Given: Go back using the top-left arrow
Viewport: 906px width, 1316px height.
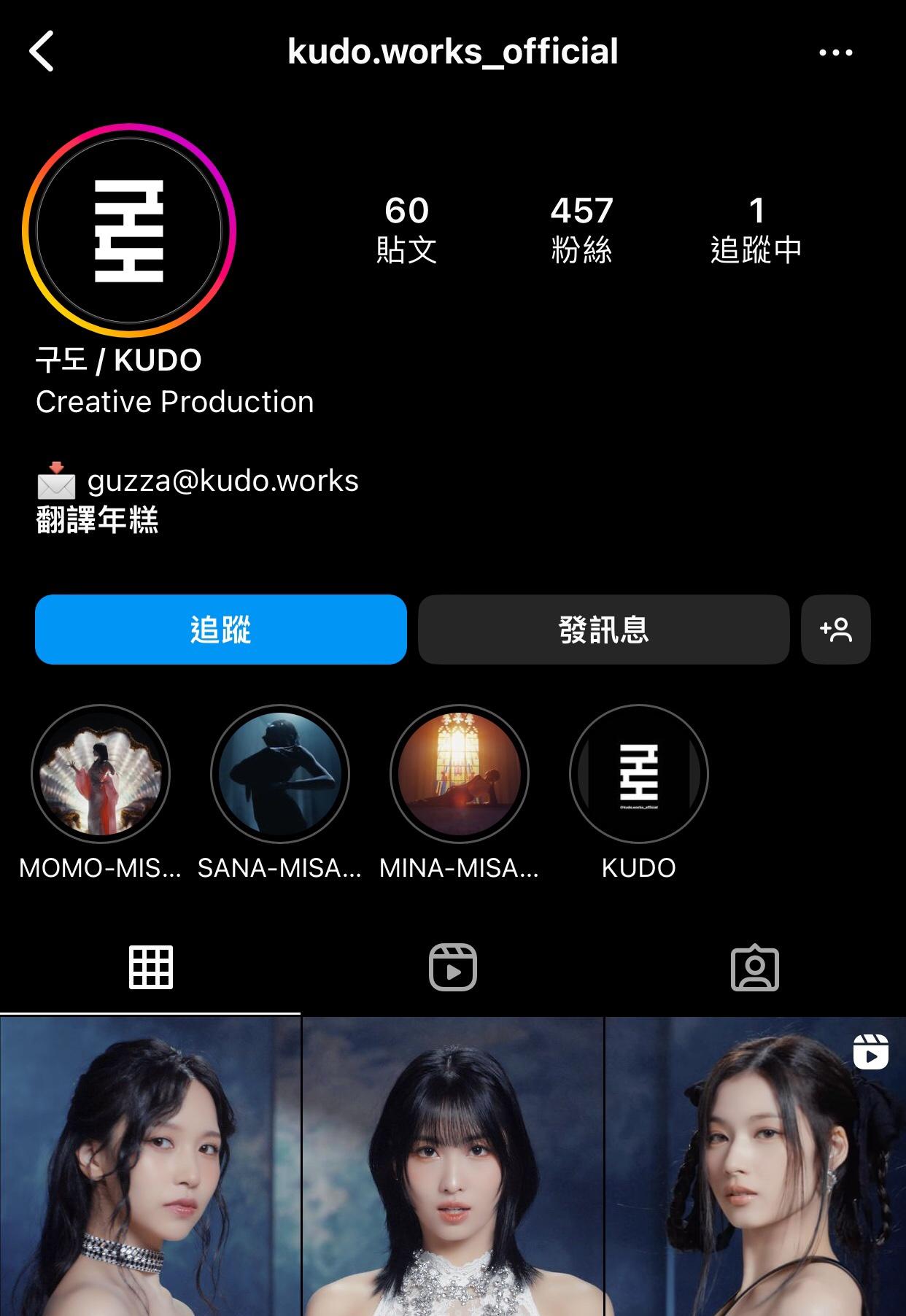Looking at the screenshot, I should 42,51.
